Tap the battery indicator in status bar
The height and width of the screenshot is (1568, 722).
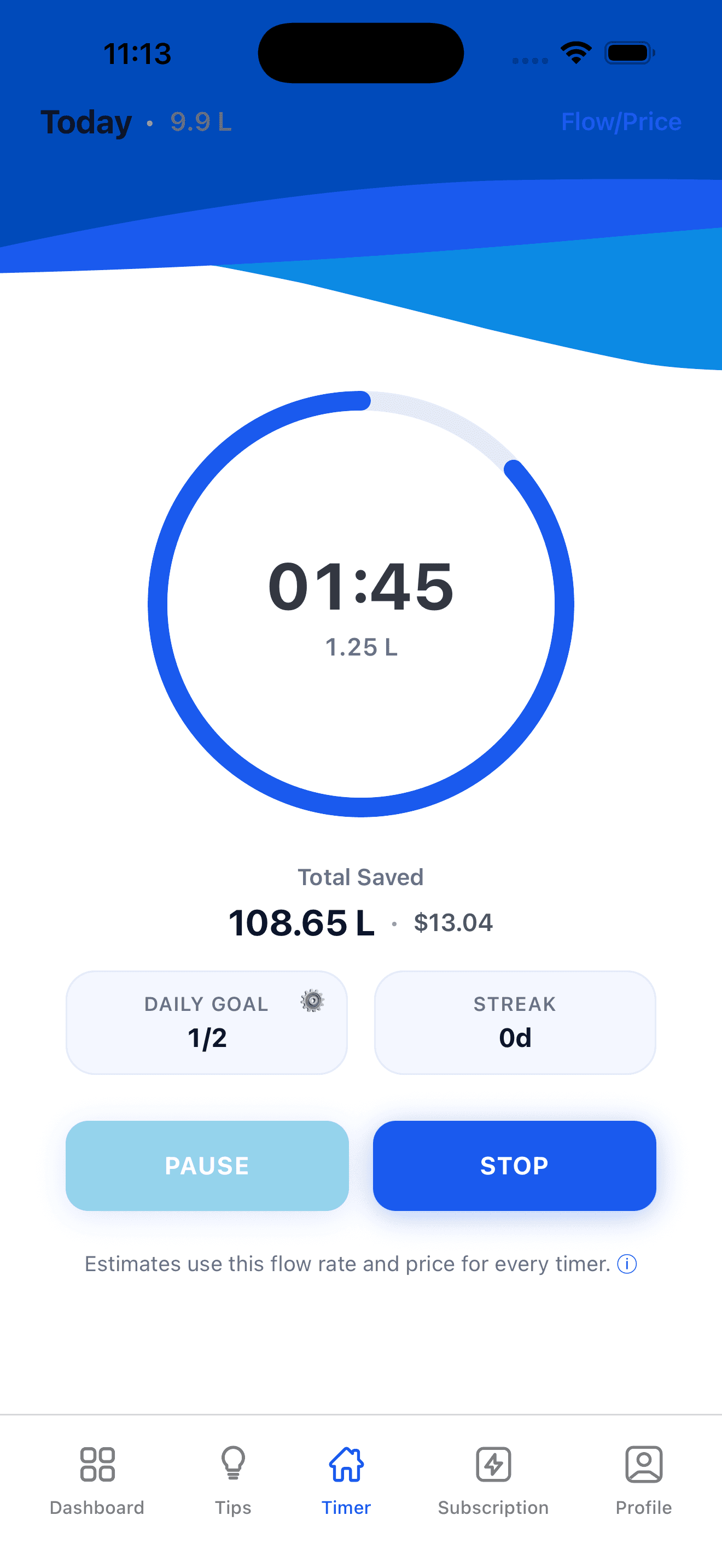630,53
